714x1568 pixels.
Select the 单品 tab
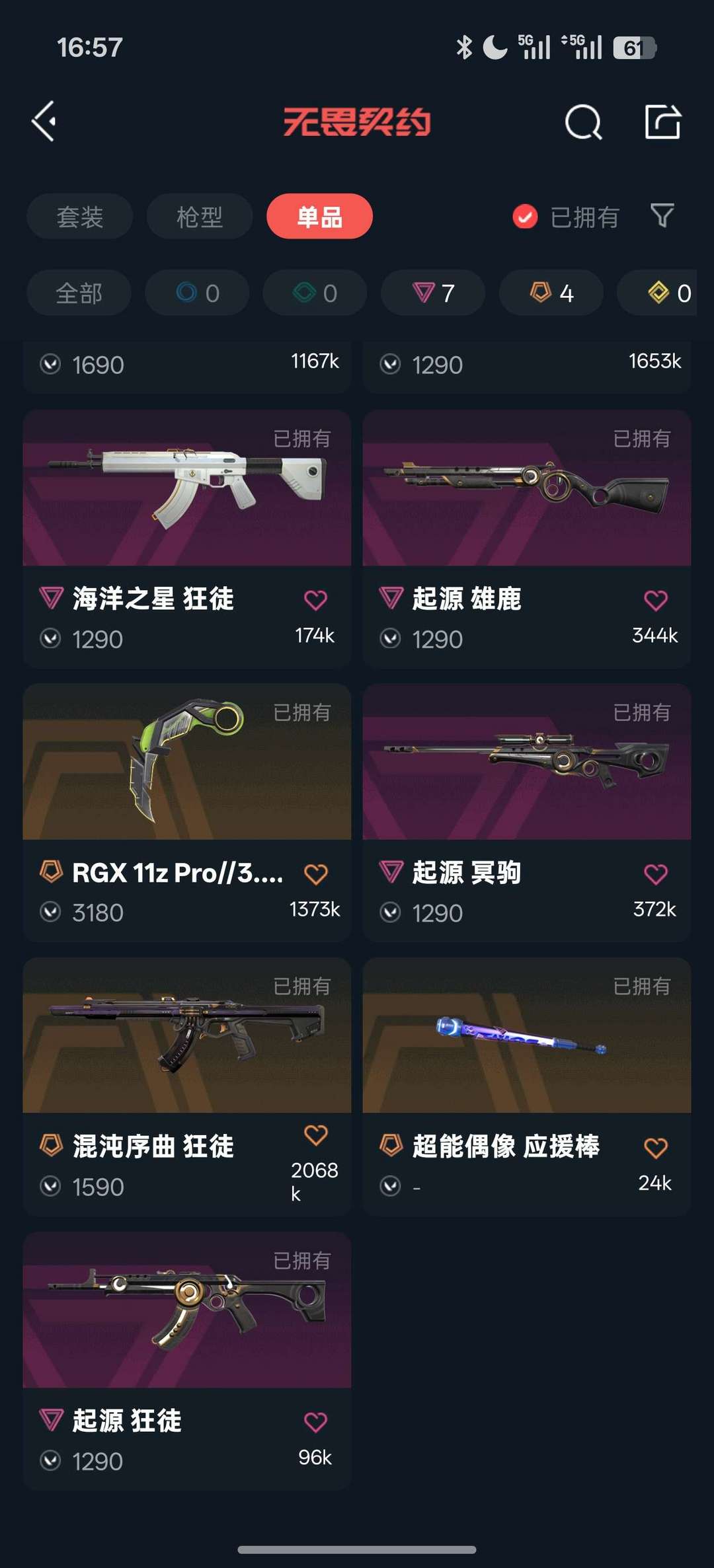coord(319,217)
